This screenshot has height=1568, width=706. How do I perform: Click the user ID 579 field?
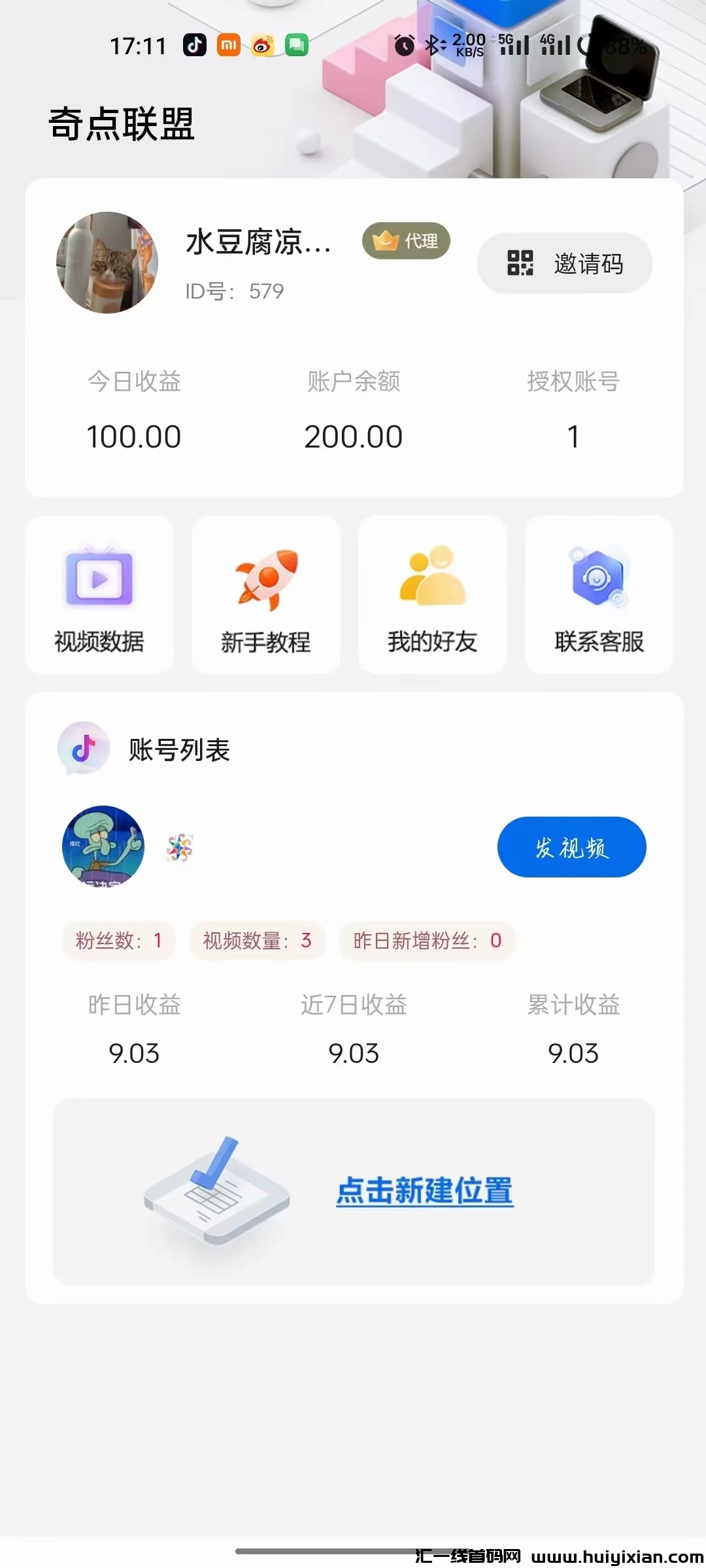(233, 291)
